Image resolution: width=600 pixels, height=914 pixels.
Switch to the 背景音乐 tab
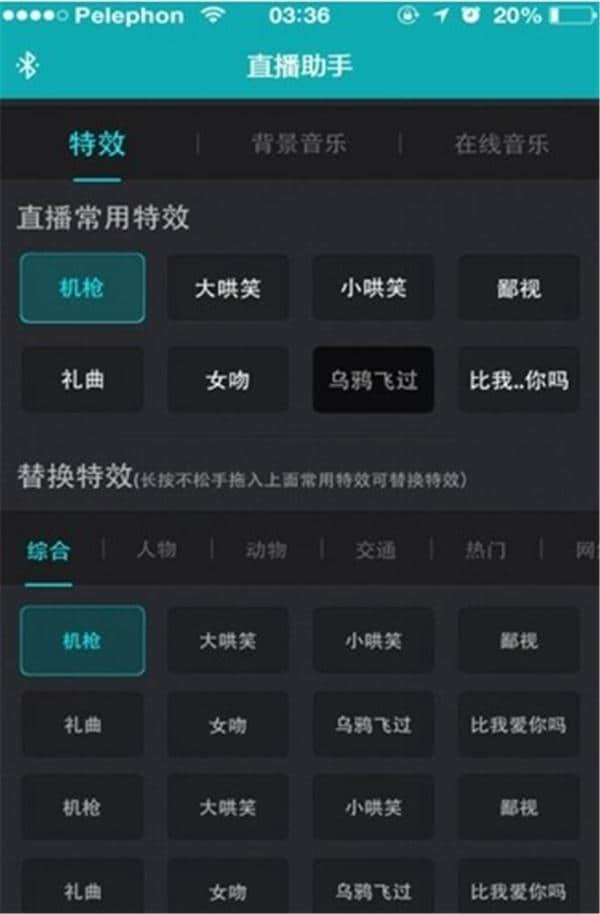[298, 143]
